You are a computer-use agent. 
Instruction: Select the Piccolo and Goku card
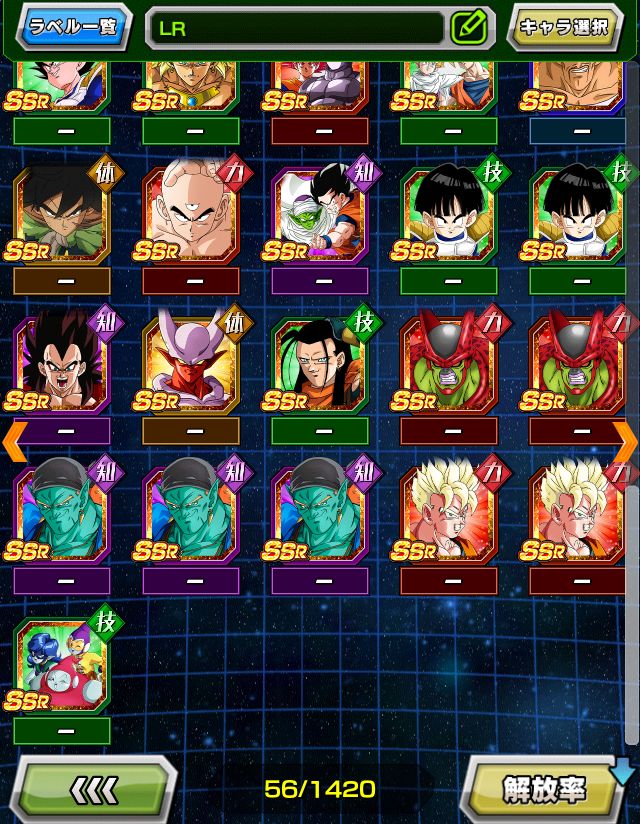(320, 215)
